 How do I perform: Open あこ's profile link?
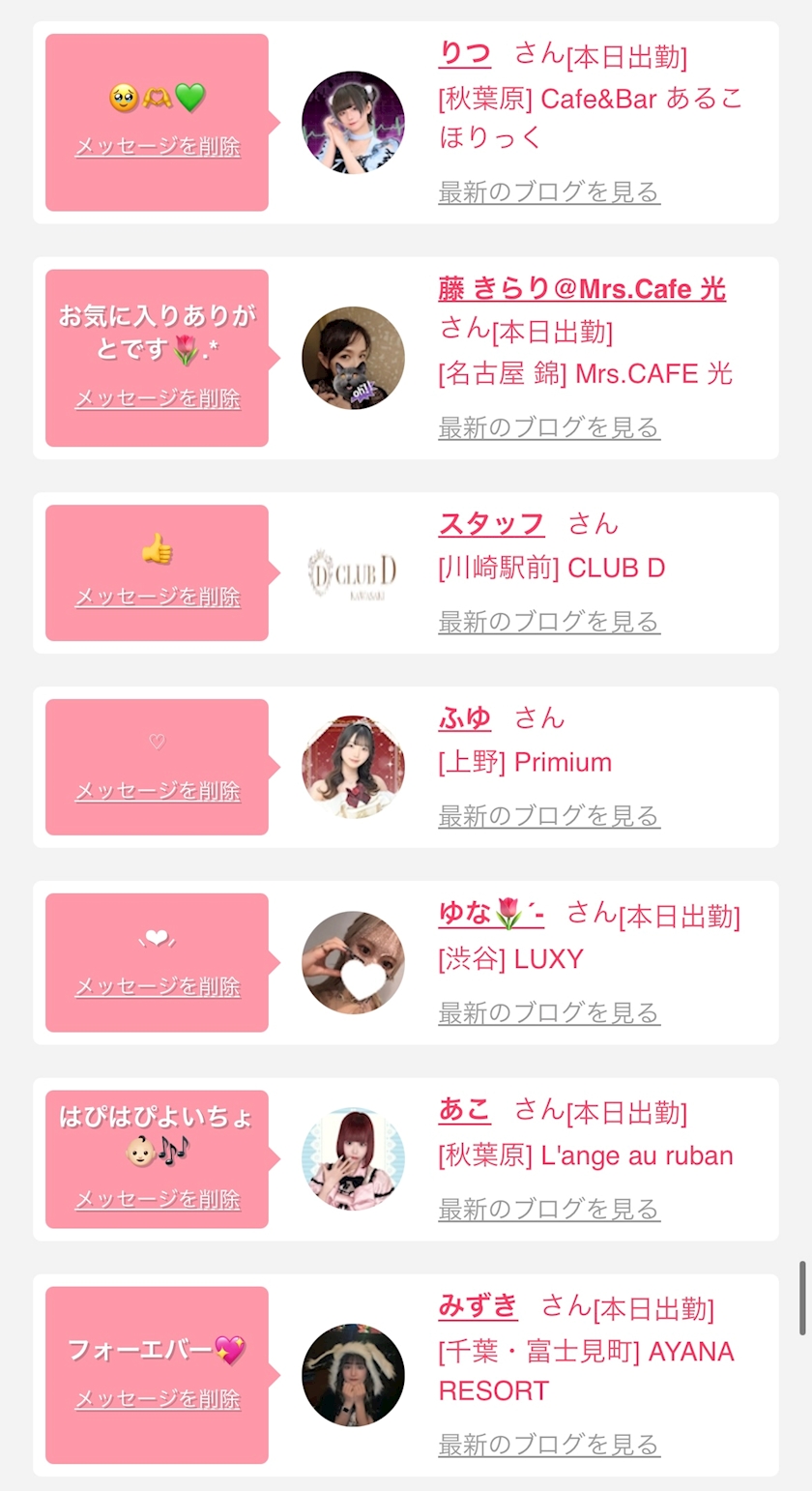coord(464,1109)
